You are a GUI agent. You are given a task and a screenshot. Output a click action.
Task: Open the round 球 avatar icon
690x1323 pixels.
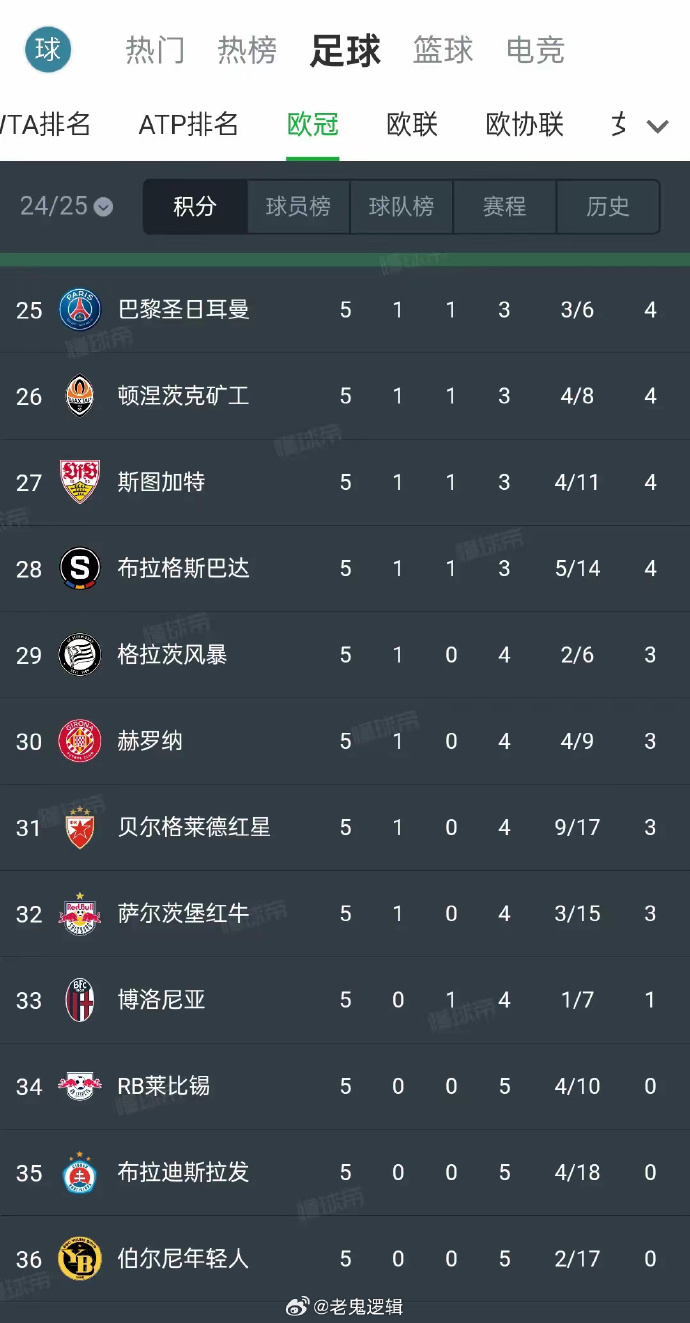[x=48, y=49]
